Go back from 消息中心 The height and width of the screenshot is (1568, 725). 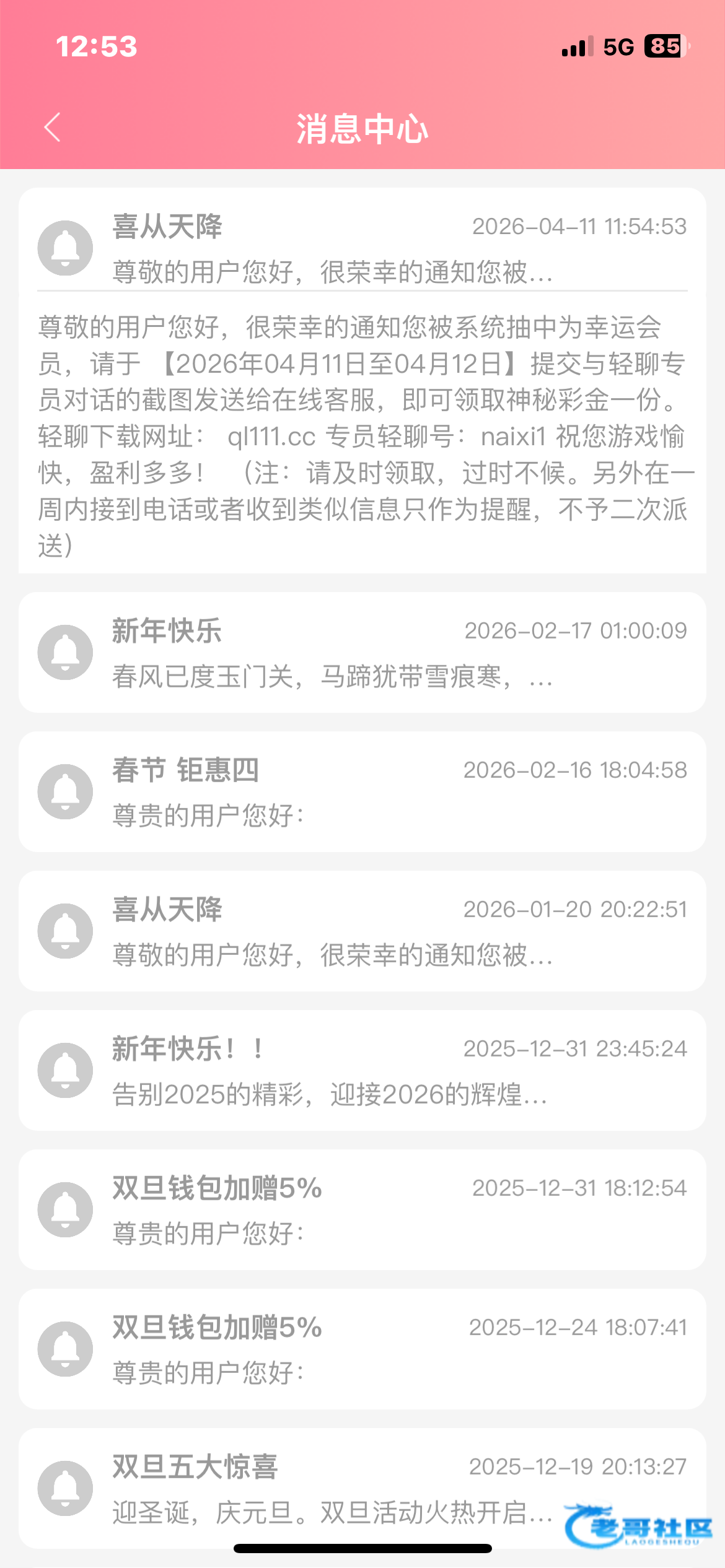[x=53, y=128]
